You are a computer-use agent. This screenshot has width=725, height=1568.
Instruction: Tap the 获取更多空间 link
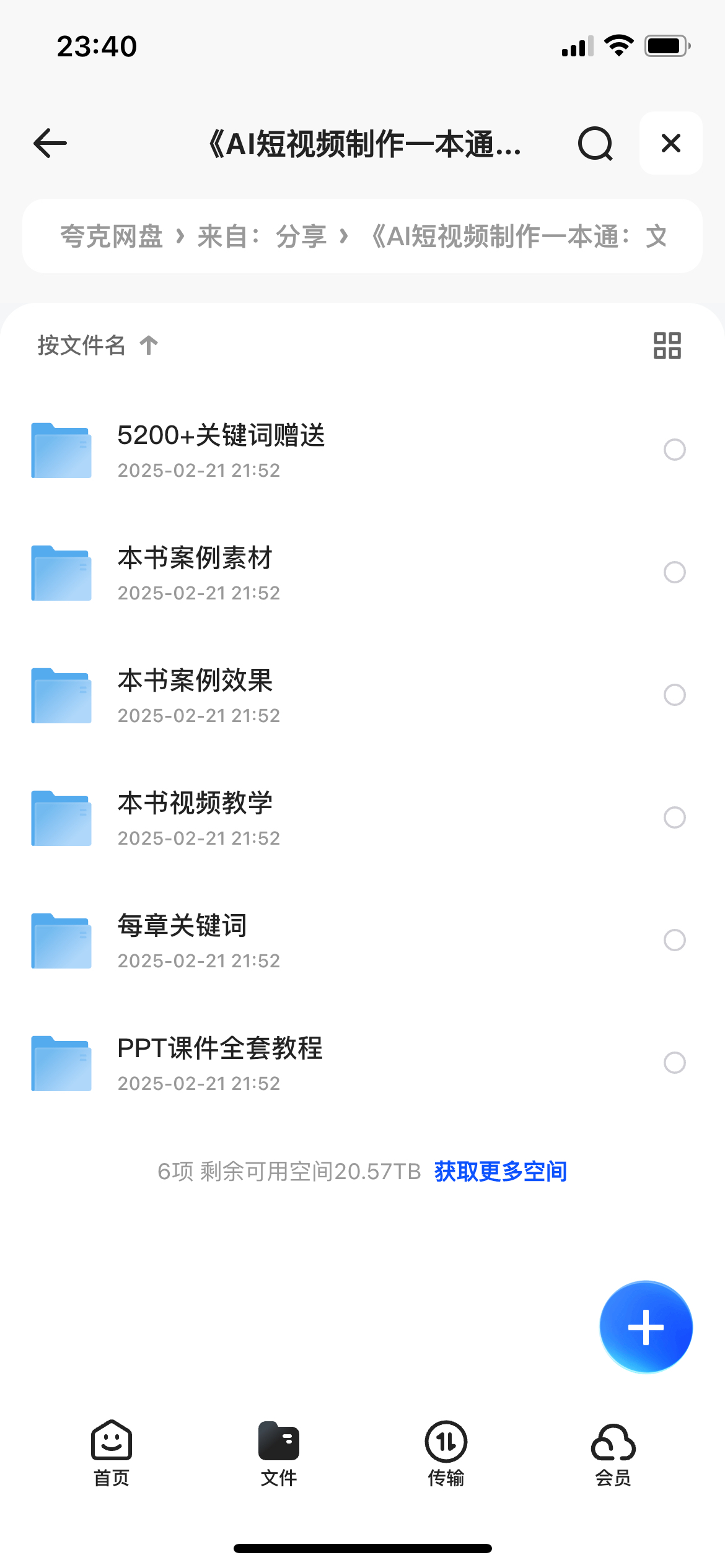point(501,1171)
